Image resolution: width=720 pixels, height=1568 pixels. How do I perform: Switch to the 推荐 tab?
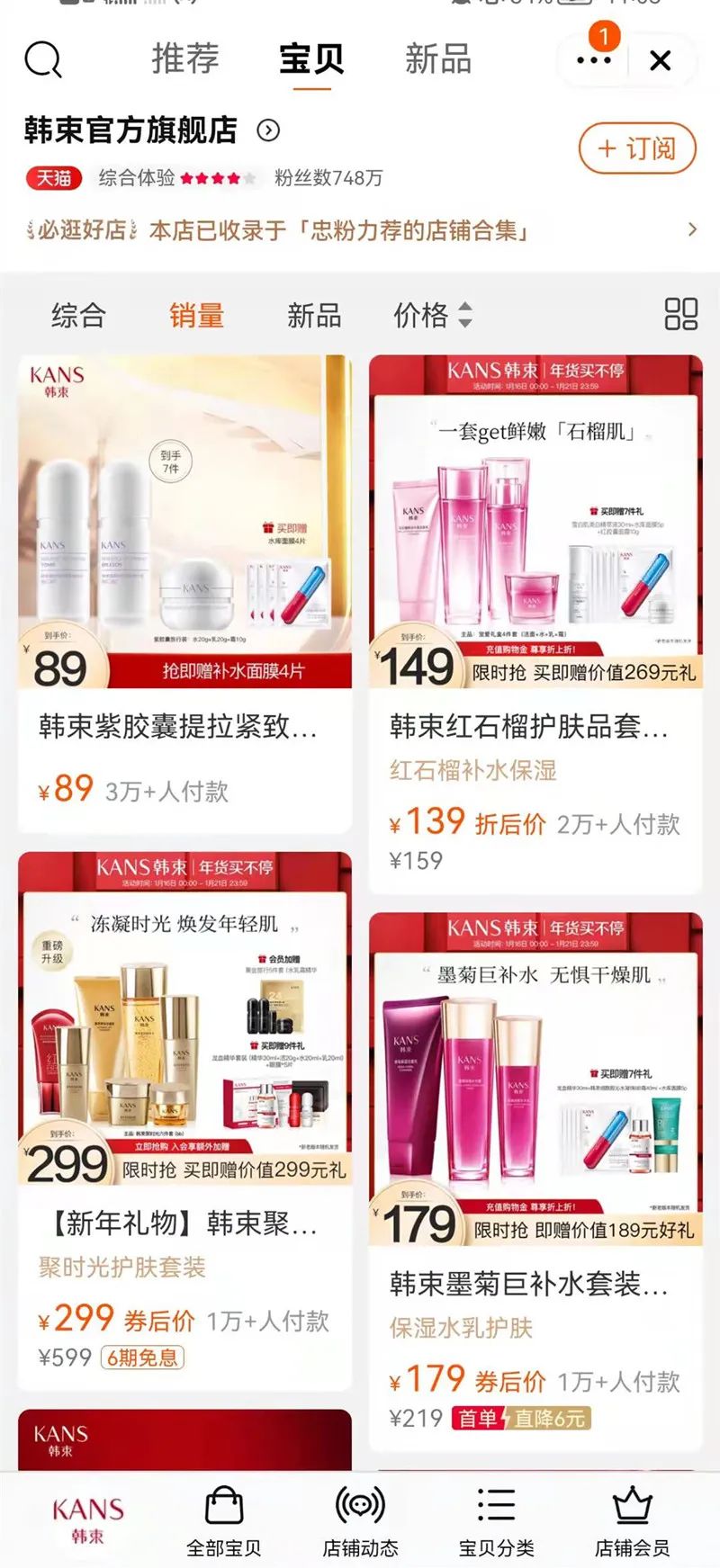pyautogui.click(x=185, y=59)
